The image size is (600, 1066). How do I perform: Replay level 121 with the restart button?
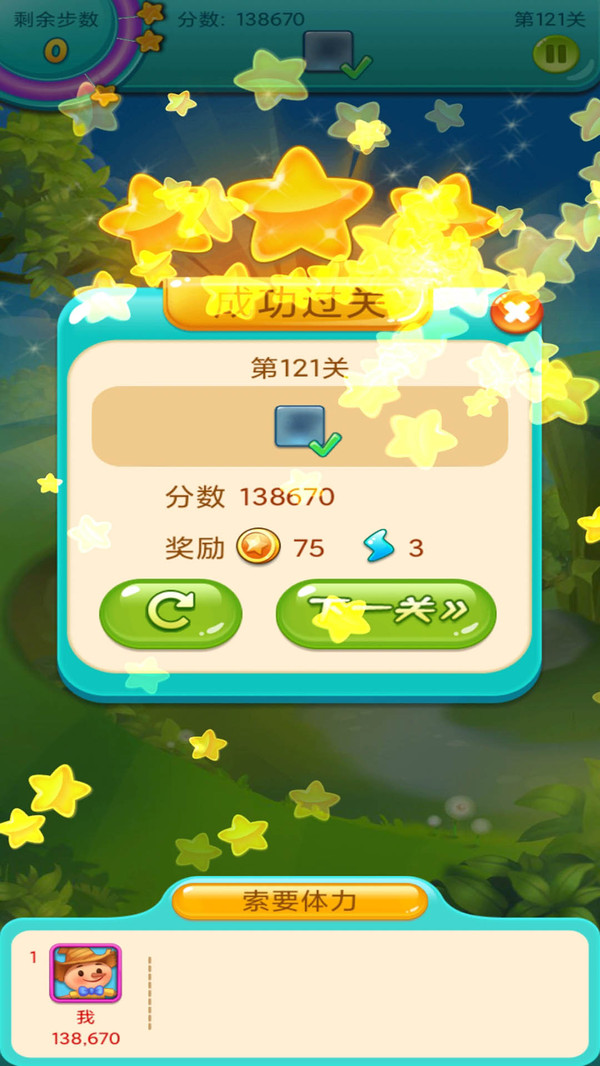point(170,612)
